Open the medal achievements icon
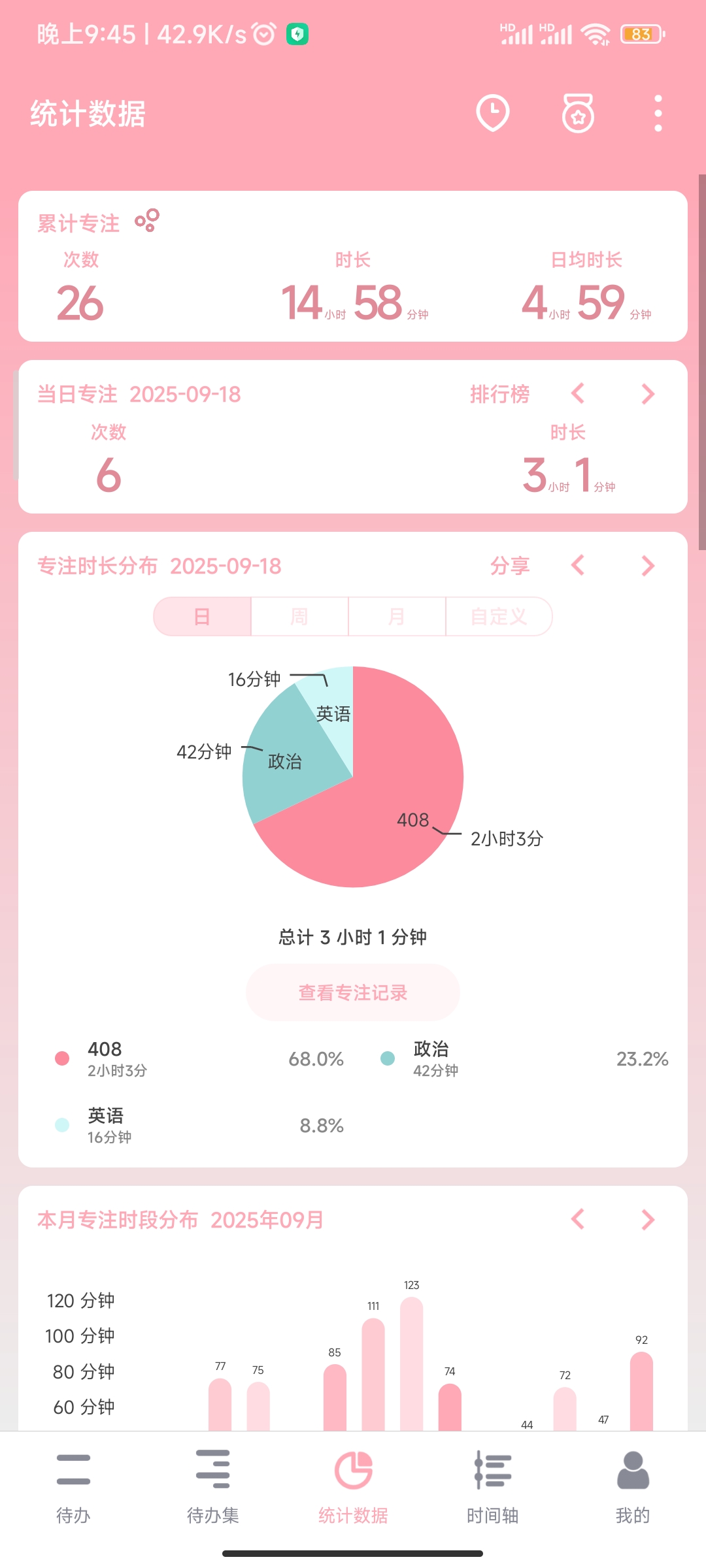This screenshot has height=1568, width=706. [578, 113]
